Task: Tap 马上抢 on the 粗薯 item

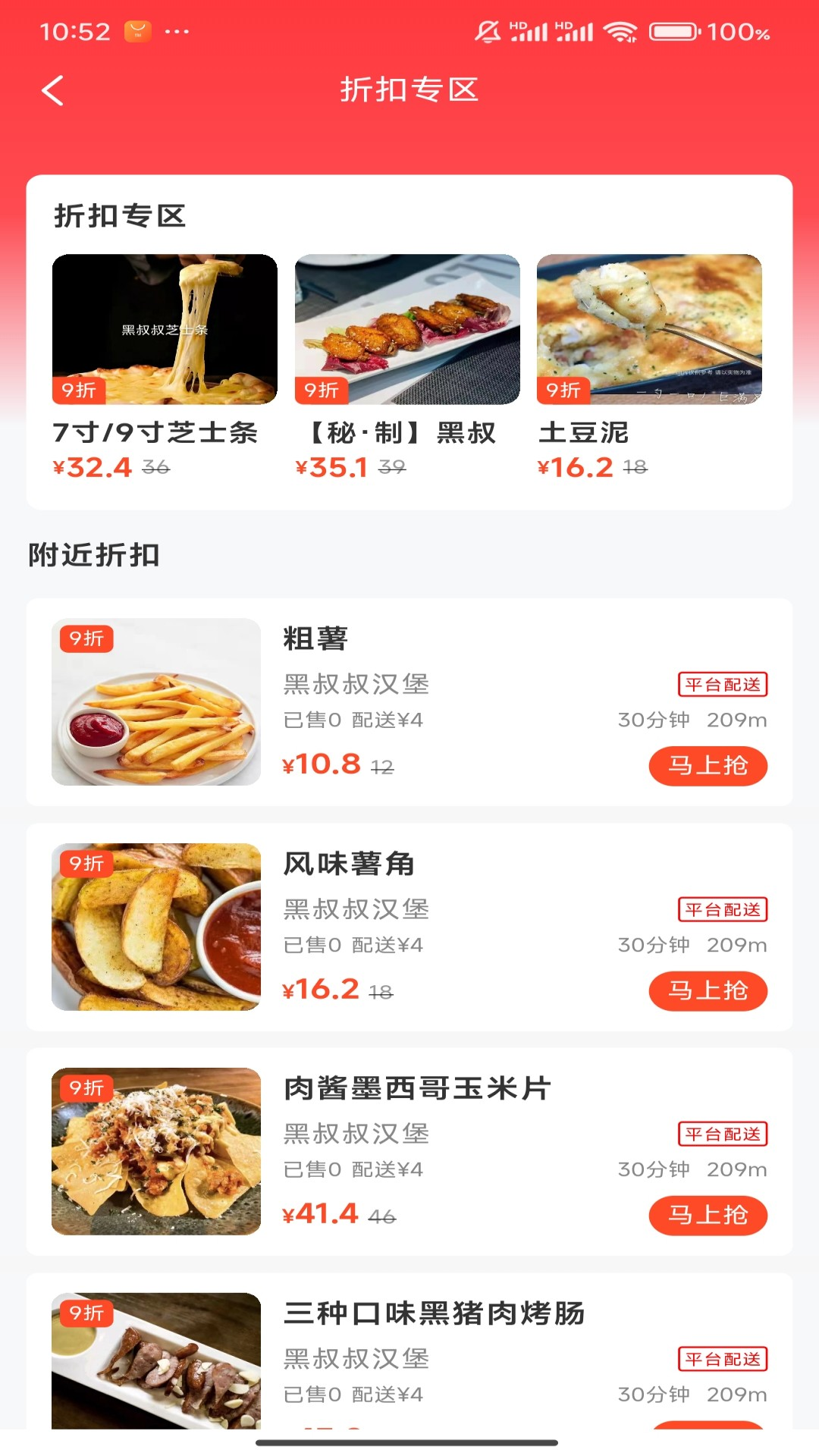Action: tap(708, 765)
